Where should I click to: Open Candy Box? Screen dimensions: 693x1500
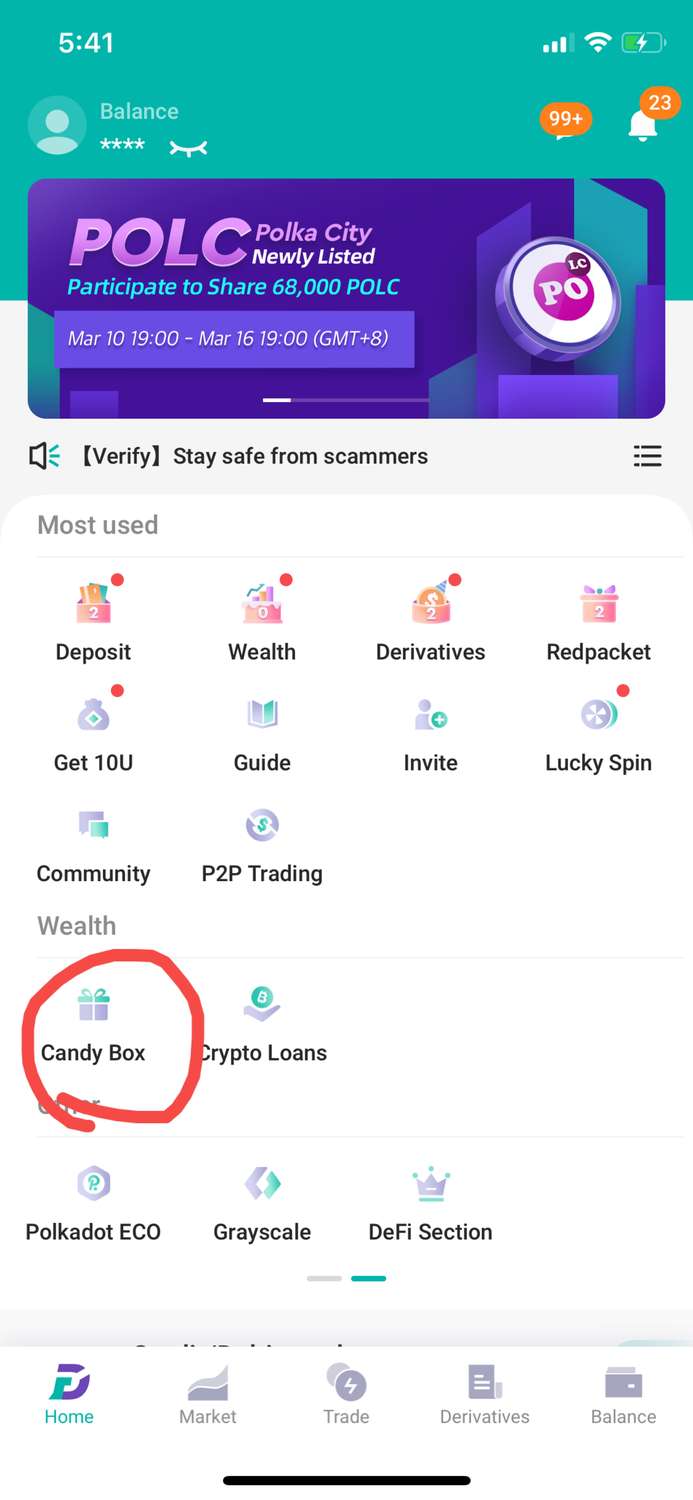pos(93,1022)
